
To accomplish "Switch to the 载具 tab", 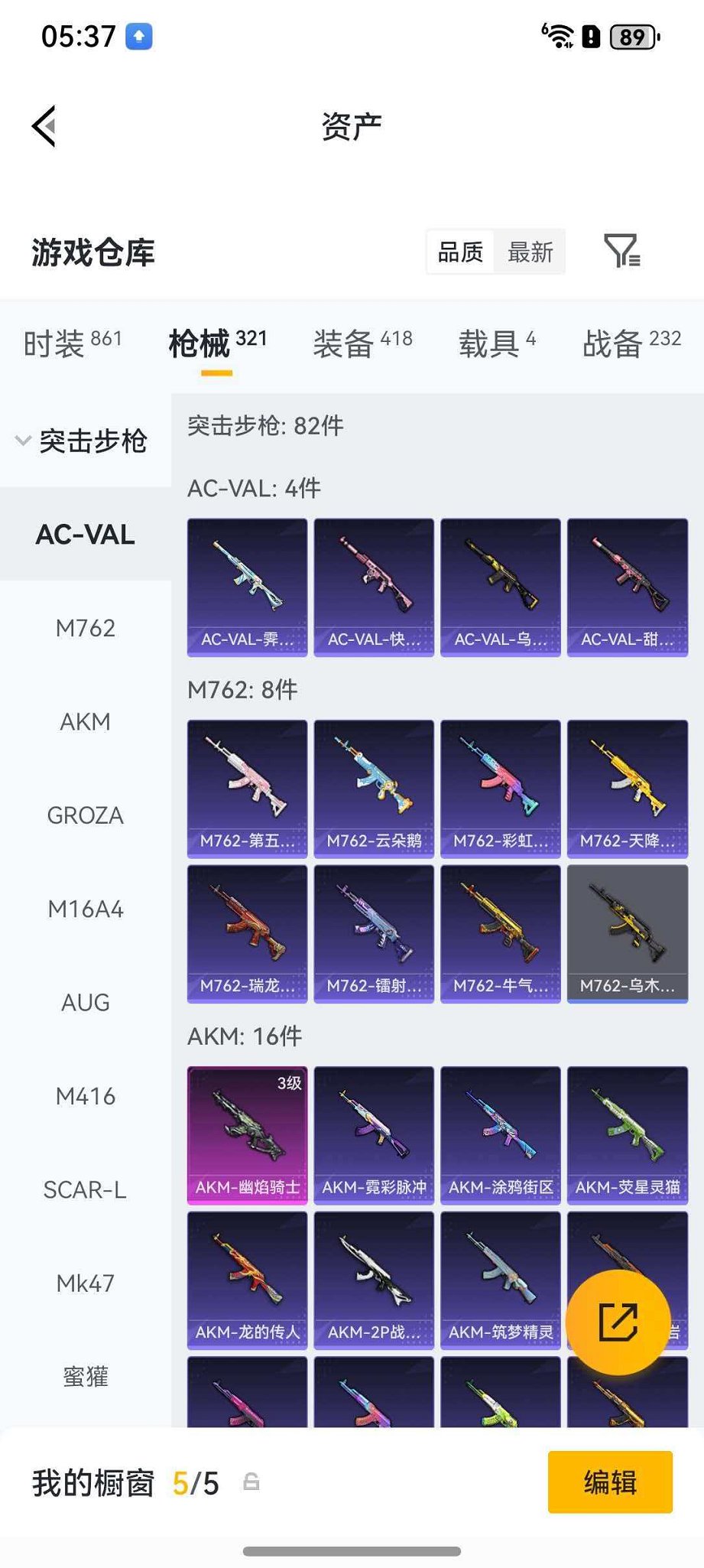I will click(497, 343).
